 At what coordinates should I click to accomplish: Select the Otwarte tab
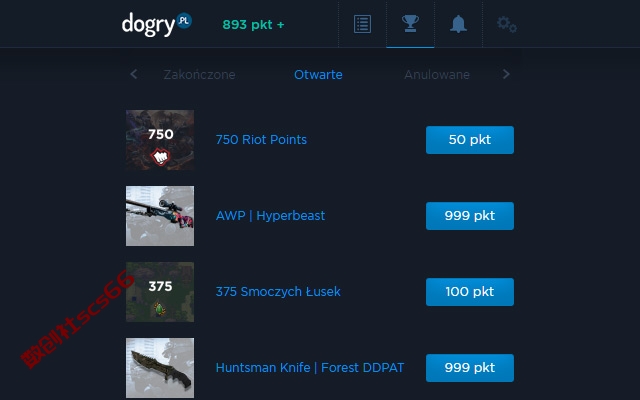[x=318, y=74]
